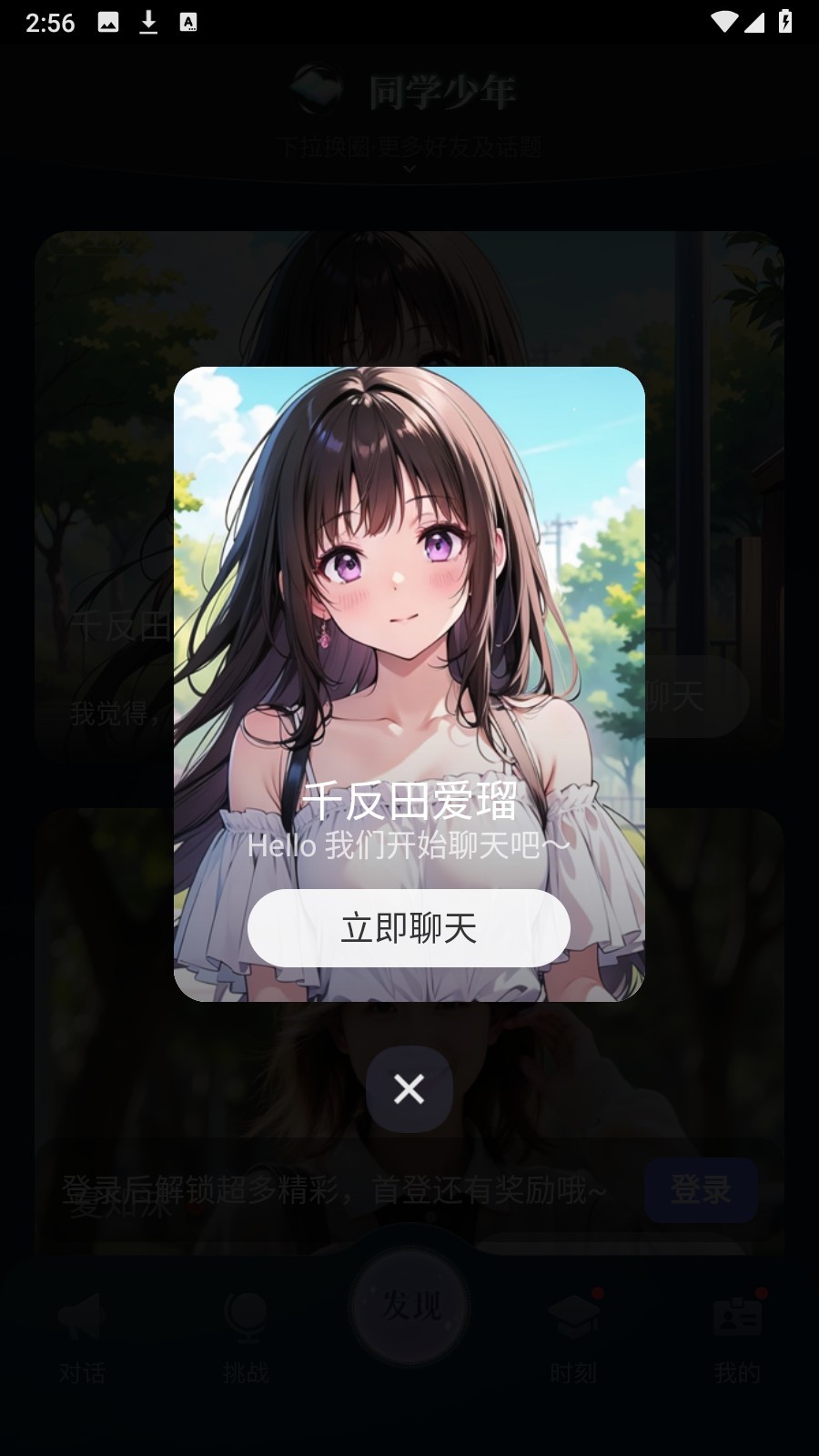This screenshot has height=1456, width=819.
Task: Open the 时刻 moments graduation-cap icon
Action: tap(575, 1312)
